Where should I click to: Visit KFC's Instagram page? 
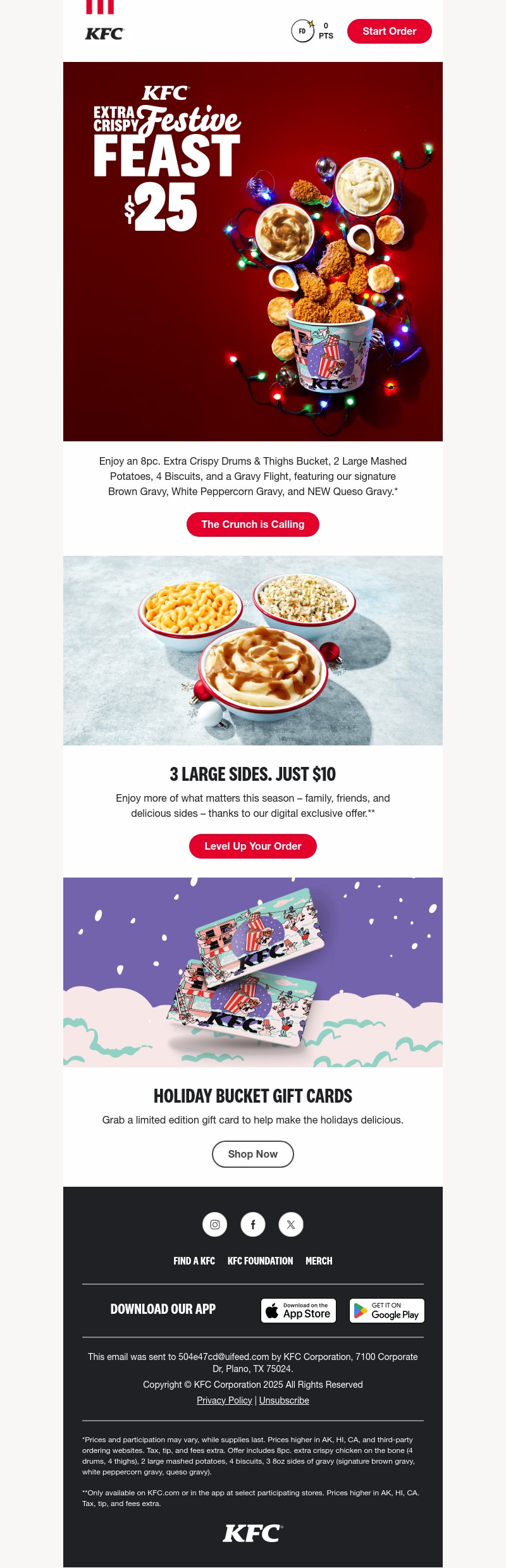coord(215,1225)
